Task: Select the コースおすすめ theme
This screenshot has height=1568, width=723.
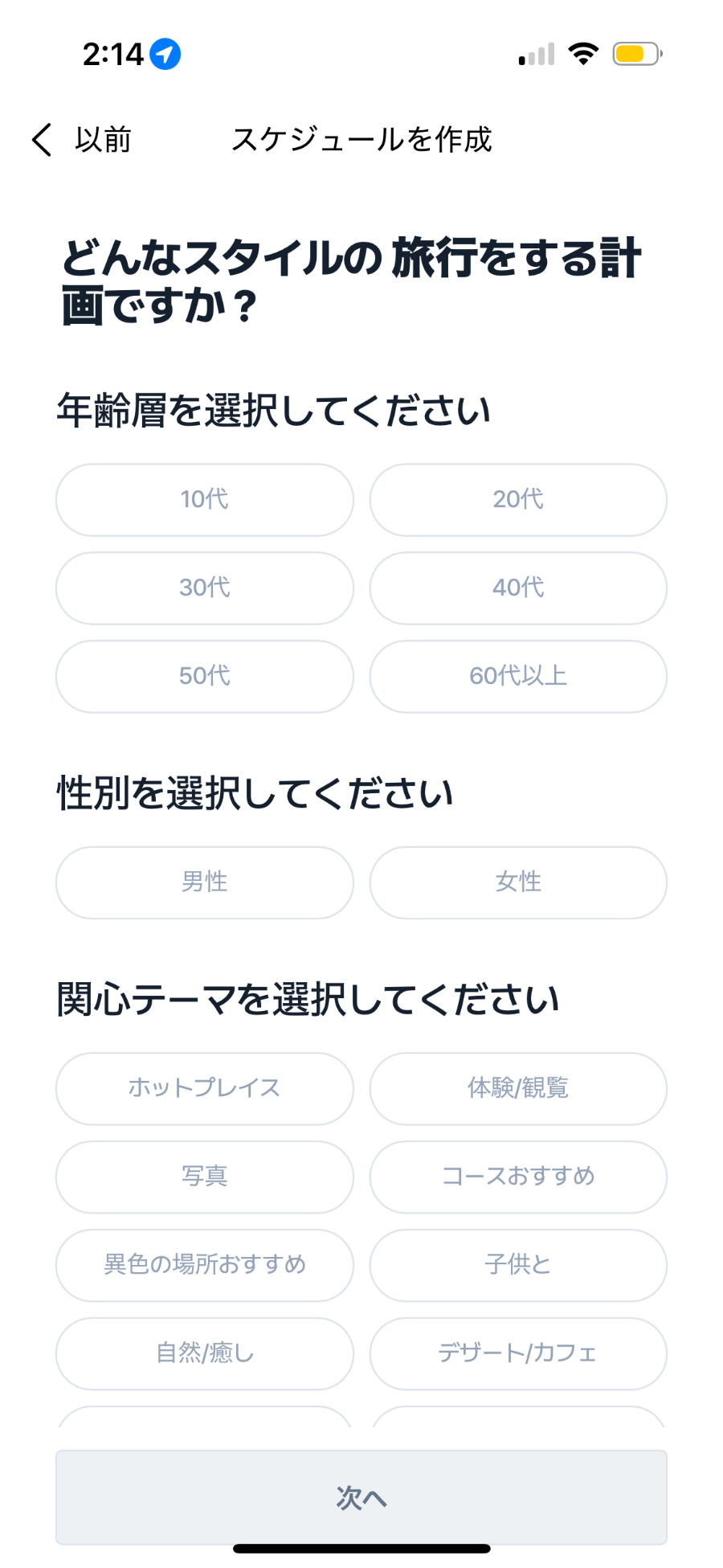Action: point(518,1177)
